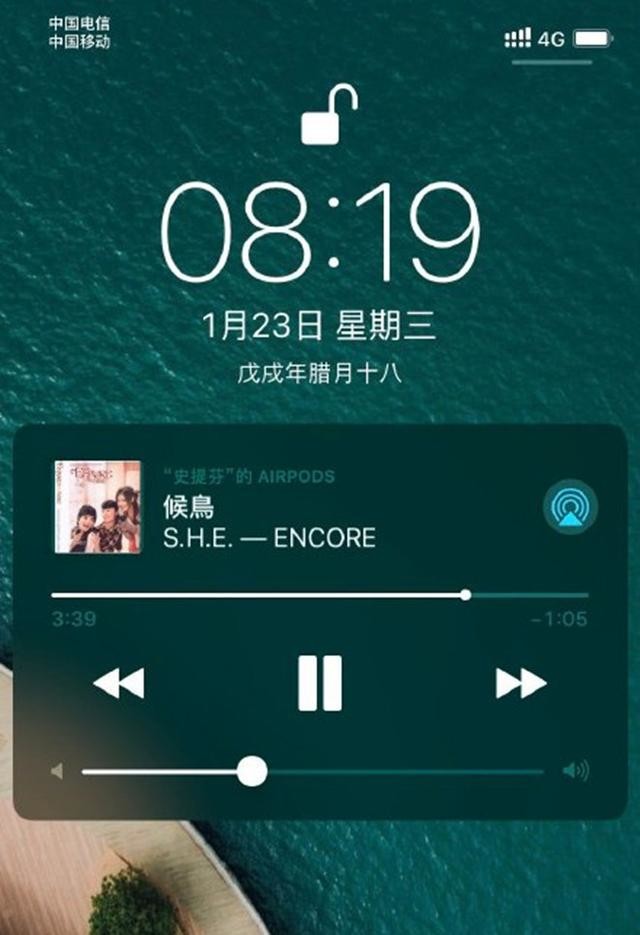This screenshot has width=640, height=935.
Task: Open the AirPlay audio output selector
Action: click(570, 507)
